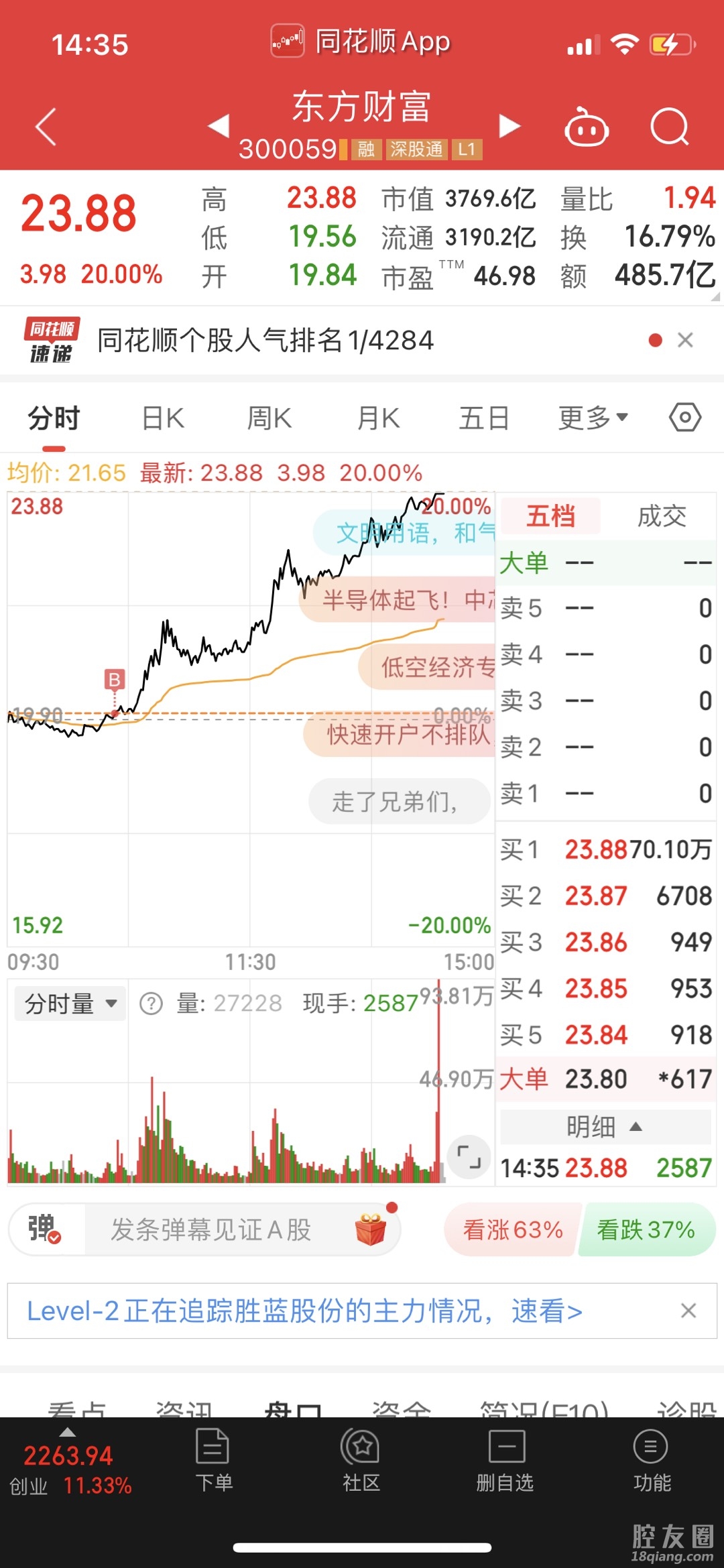Viewport: 724px width, 1568px height.
Task: Switch to the next stock
Action: pyautogui.click(x=509, y=125)
